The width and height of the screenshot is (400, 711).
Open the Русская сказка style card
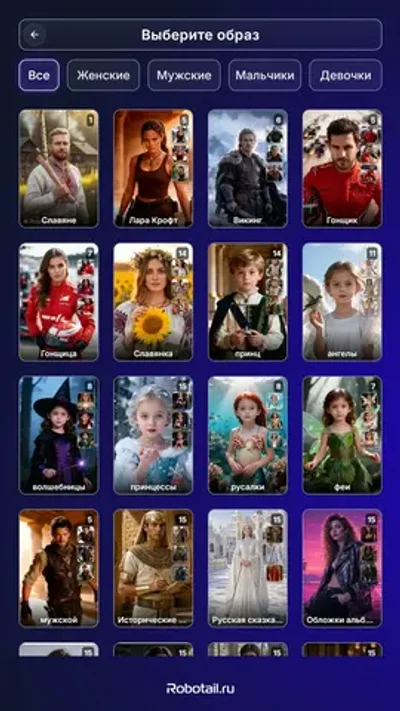[248, 569]
